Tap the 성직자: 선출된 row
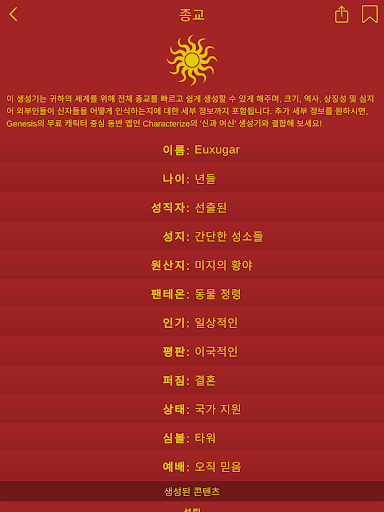Screen dimensions: 384x512 coord(192,207)
